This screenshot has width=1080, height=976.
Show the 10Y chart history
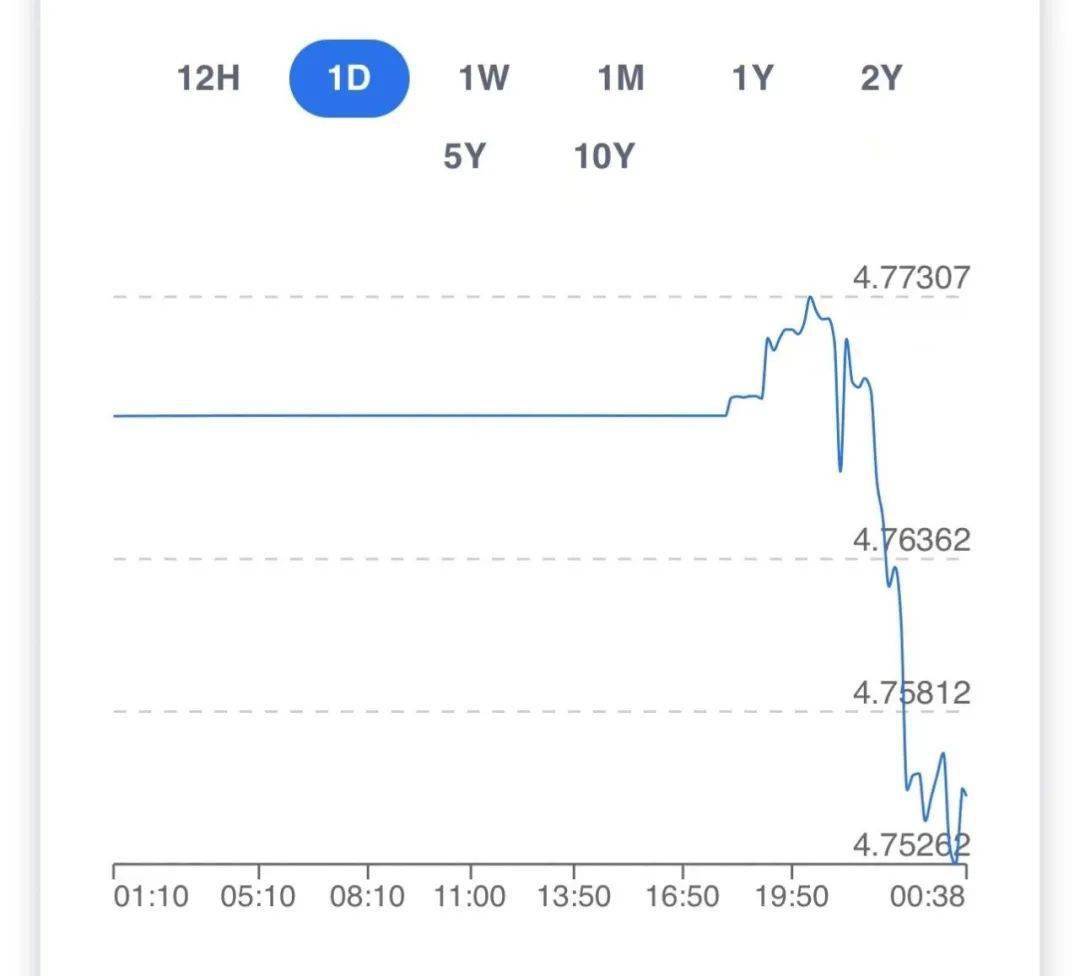pos(604,157)
